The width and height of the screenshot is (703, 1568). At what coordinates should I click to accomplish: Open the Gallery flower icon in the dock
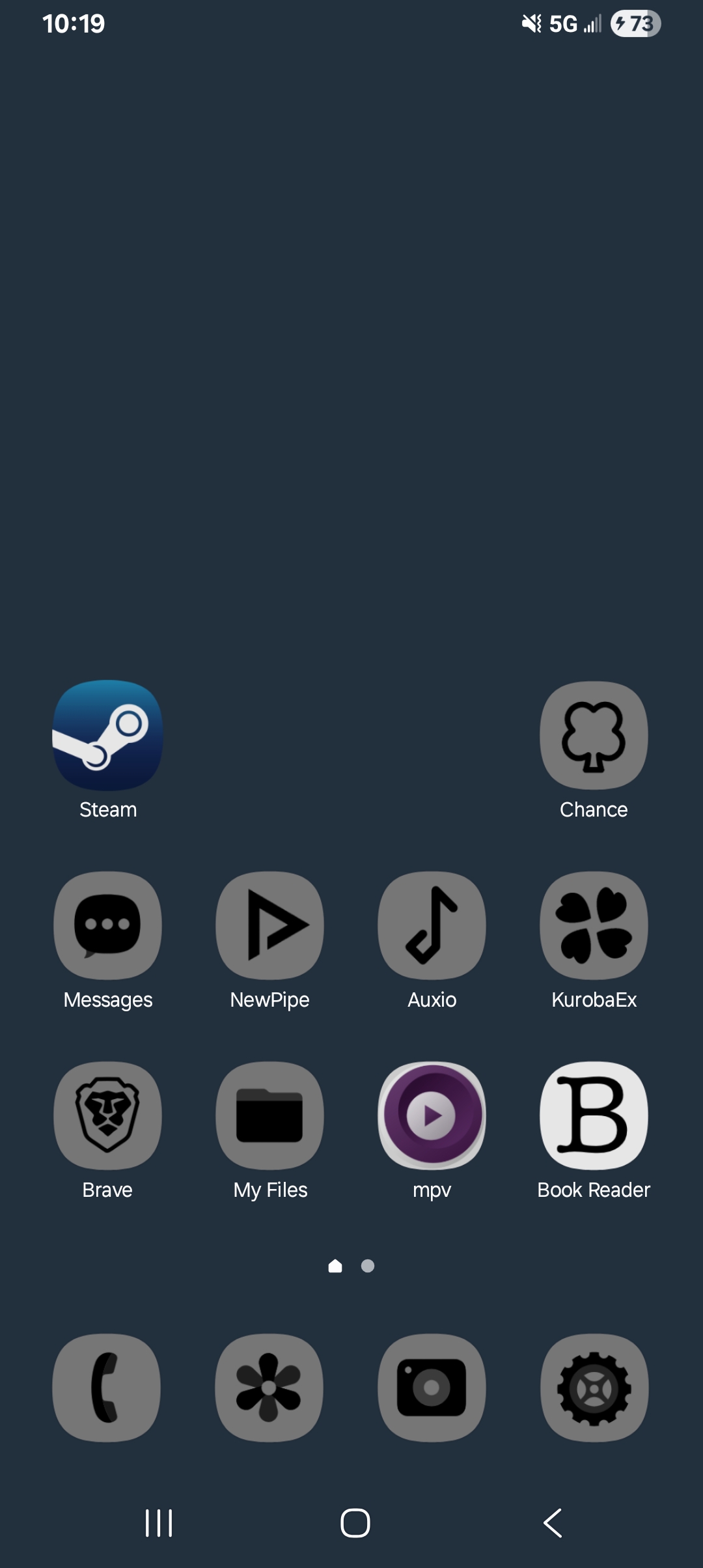coord(269,1388)
